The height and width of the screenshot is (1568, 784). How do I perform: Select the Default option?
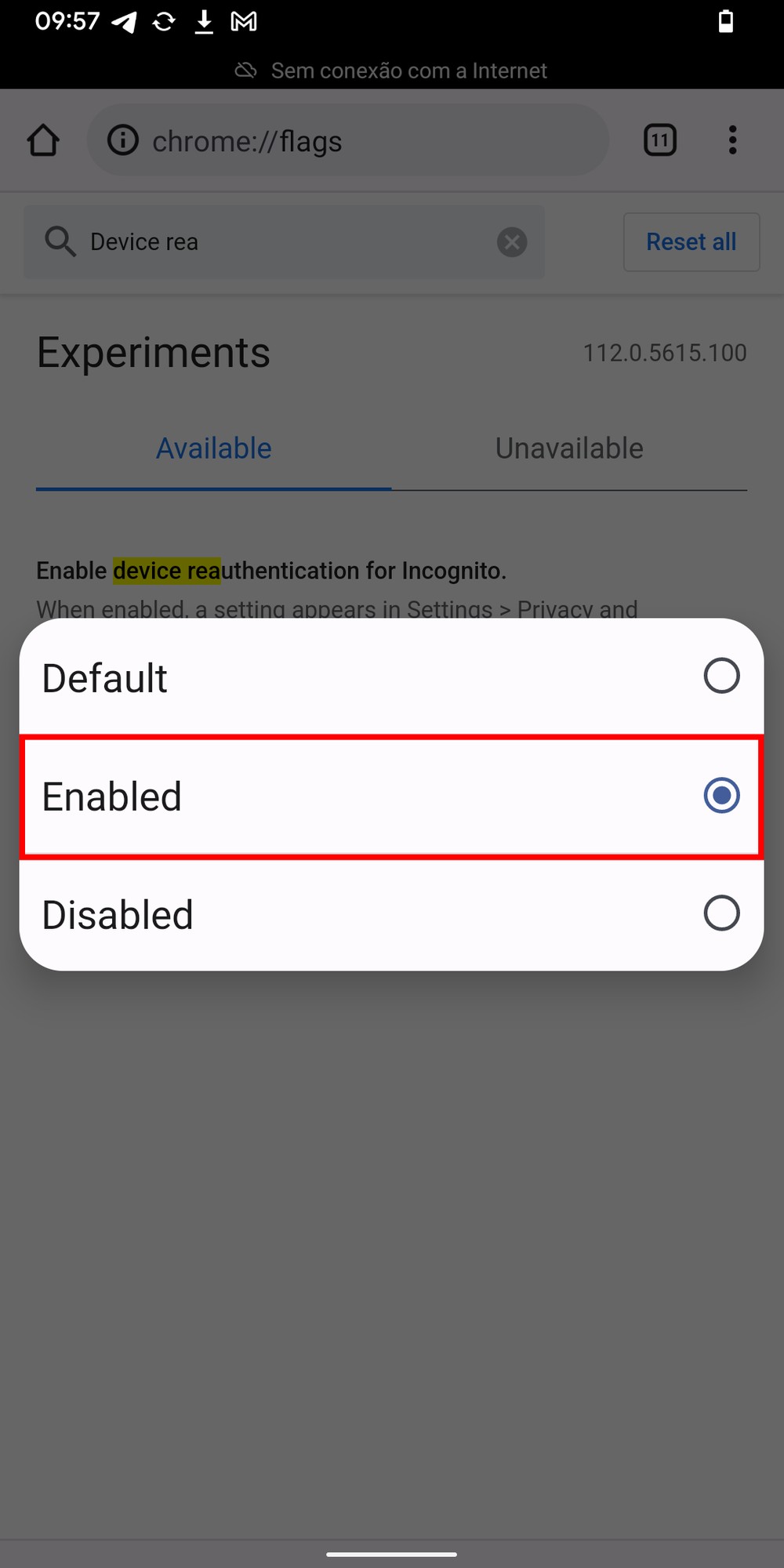click(x=390, y=677)
